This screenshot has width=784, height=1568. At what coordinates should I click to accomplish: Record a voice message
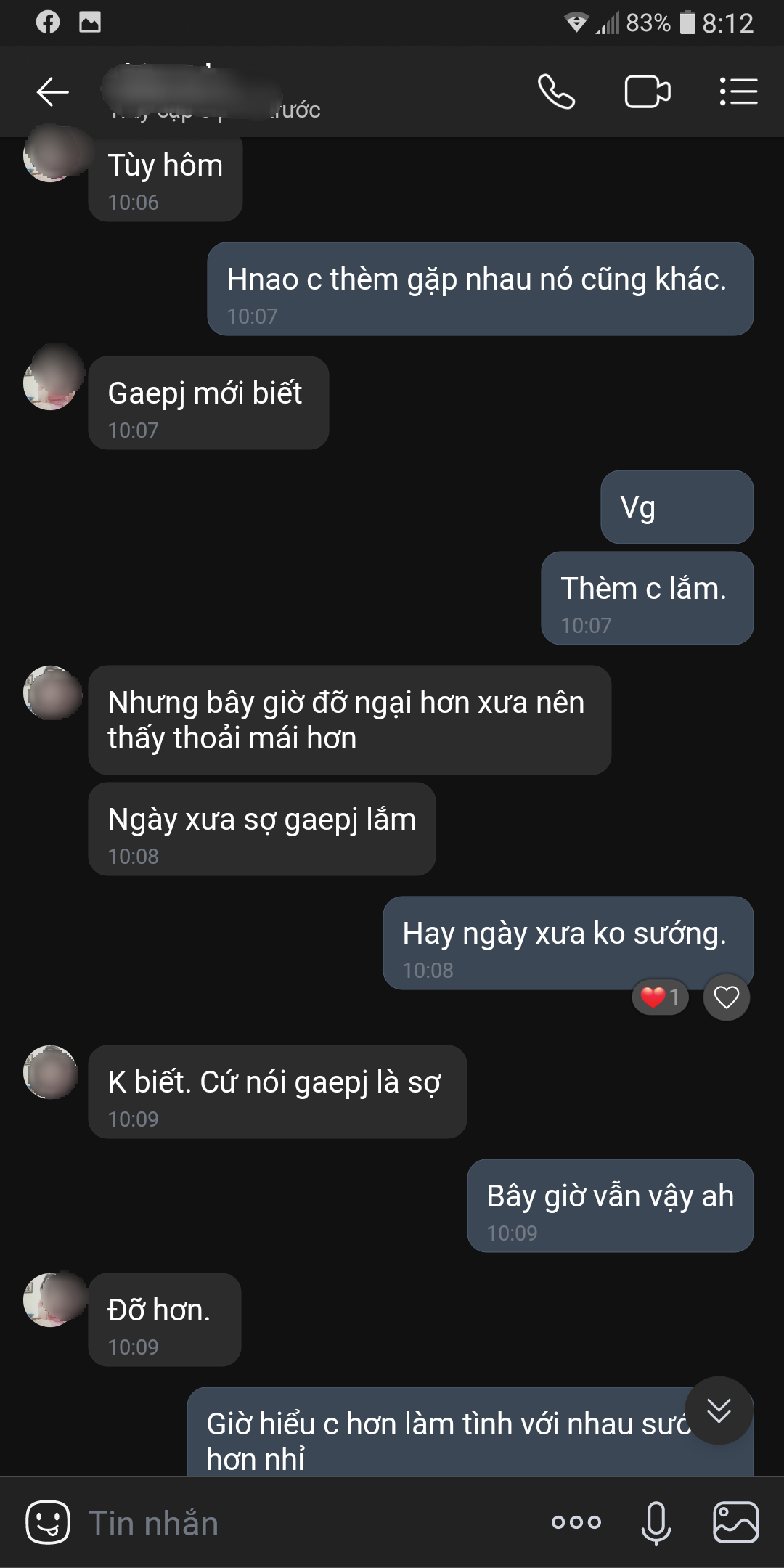[x=656, y=1522]
